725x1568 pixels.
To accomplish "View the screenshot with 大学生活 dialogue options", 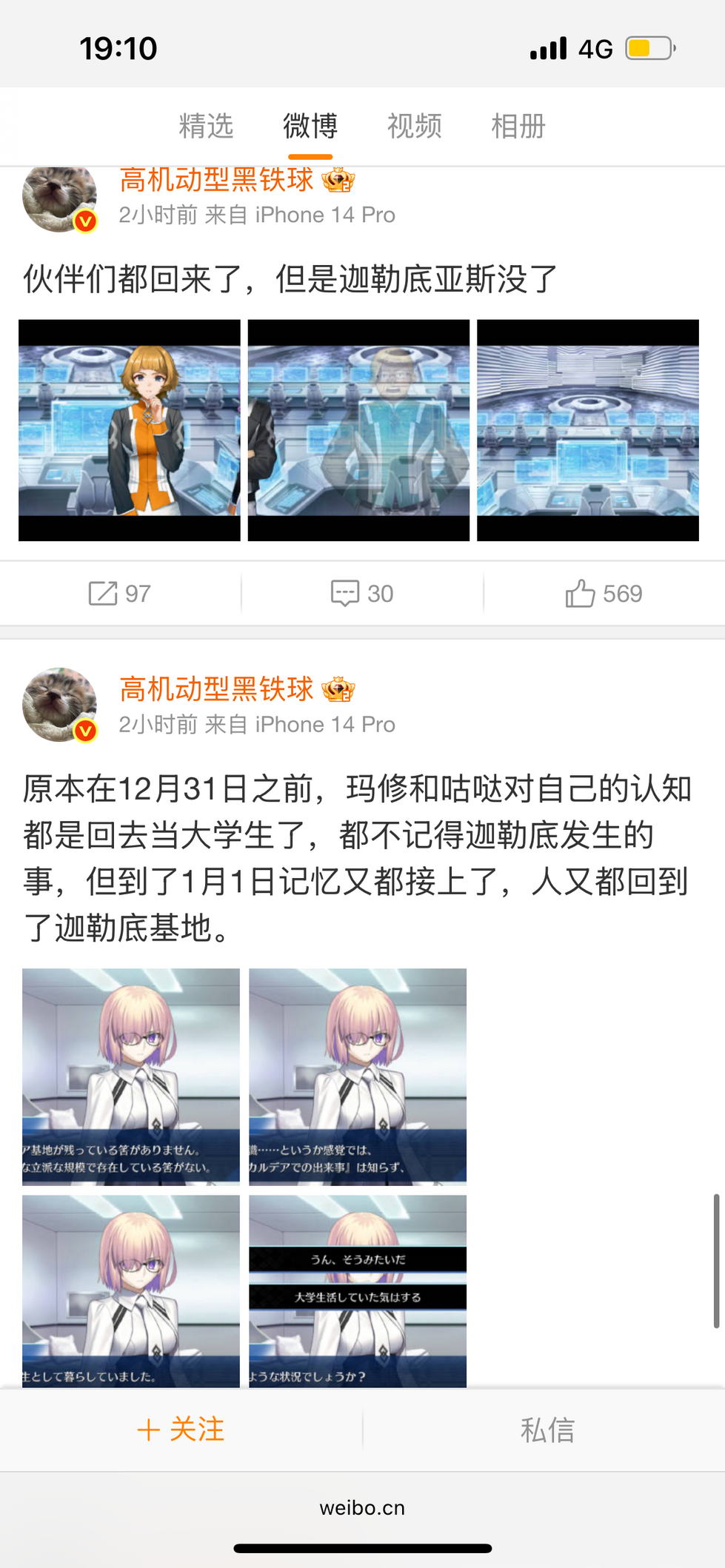I will coord(358,1290).
